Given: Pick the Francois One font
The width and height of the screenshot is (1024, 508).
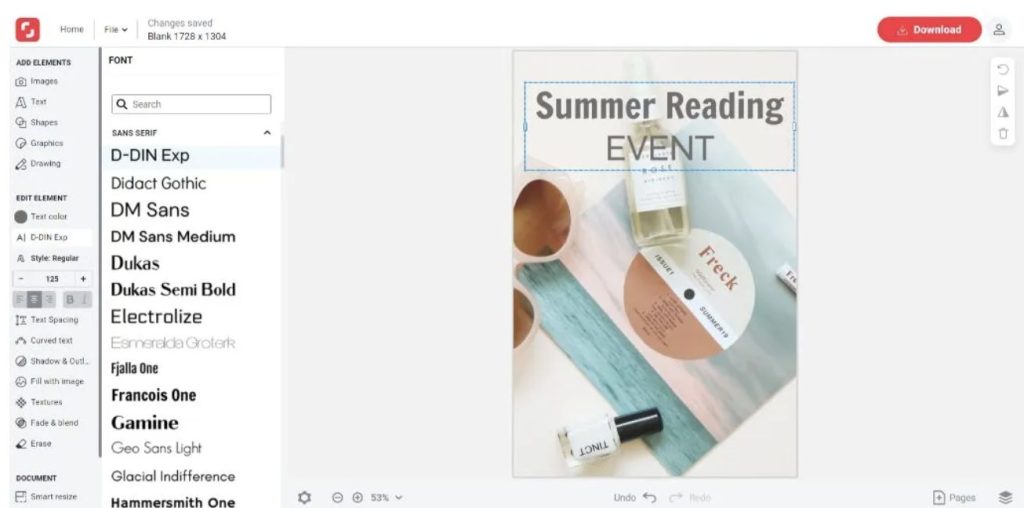Looking at the screenshot, I should (153, 395).
